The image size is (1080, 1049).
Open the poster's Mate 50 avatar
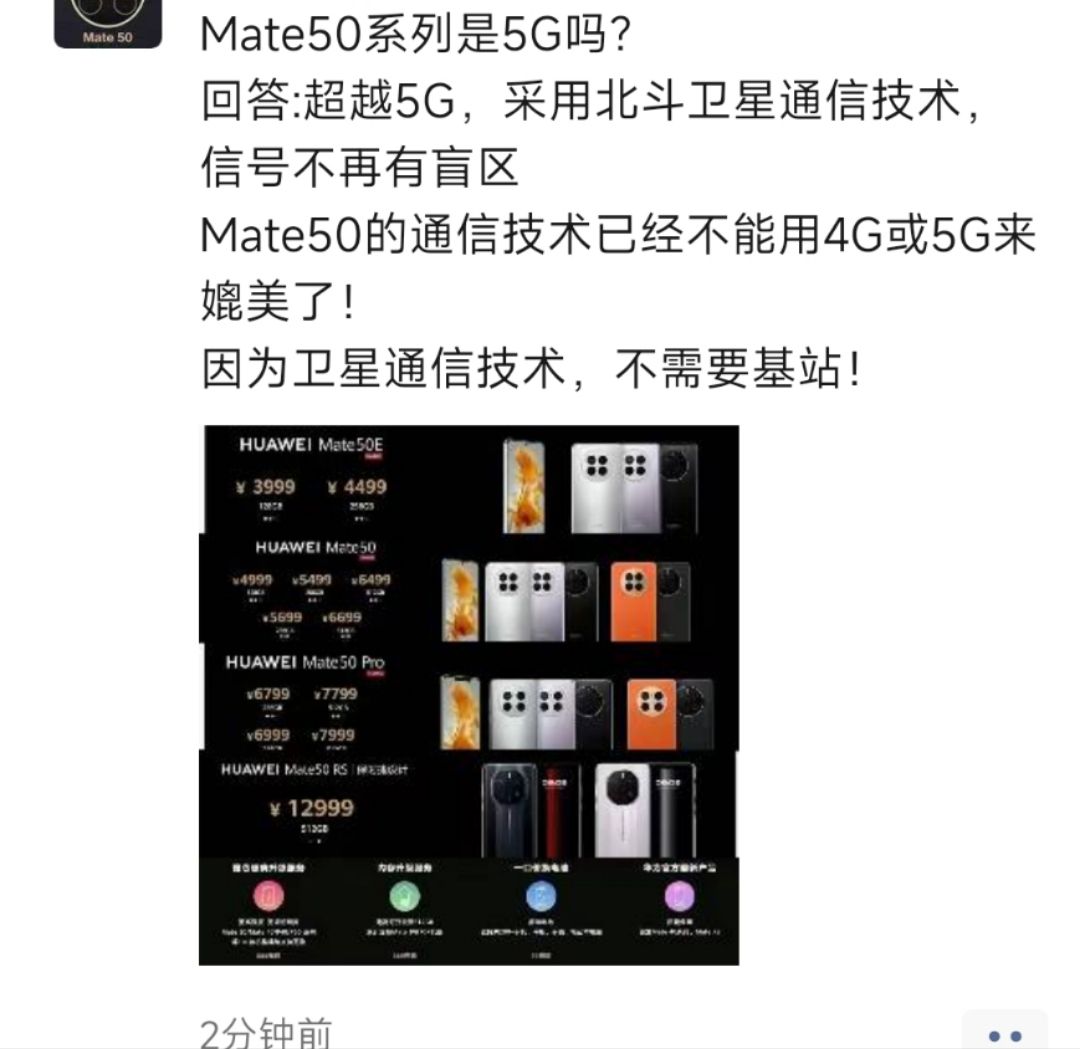tap(107, 22)
